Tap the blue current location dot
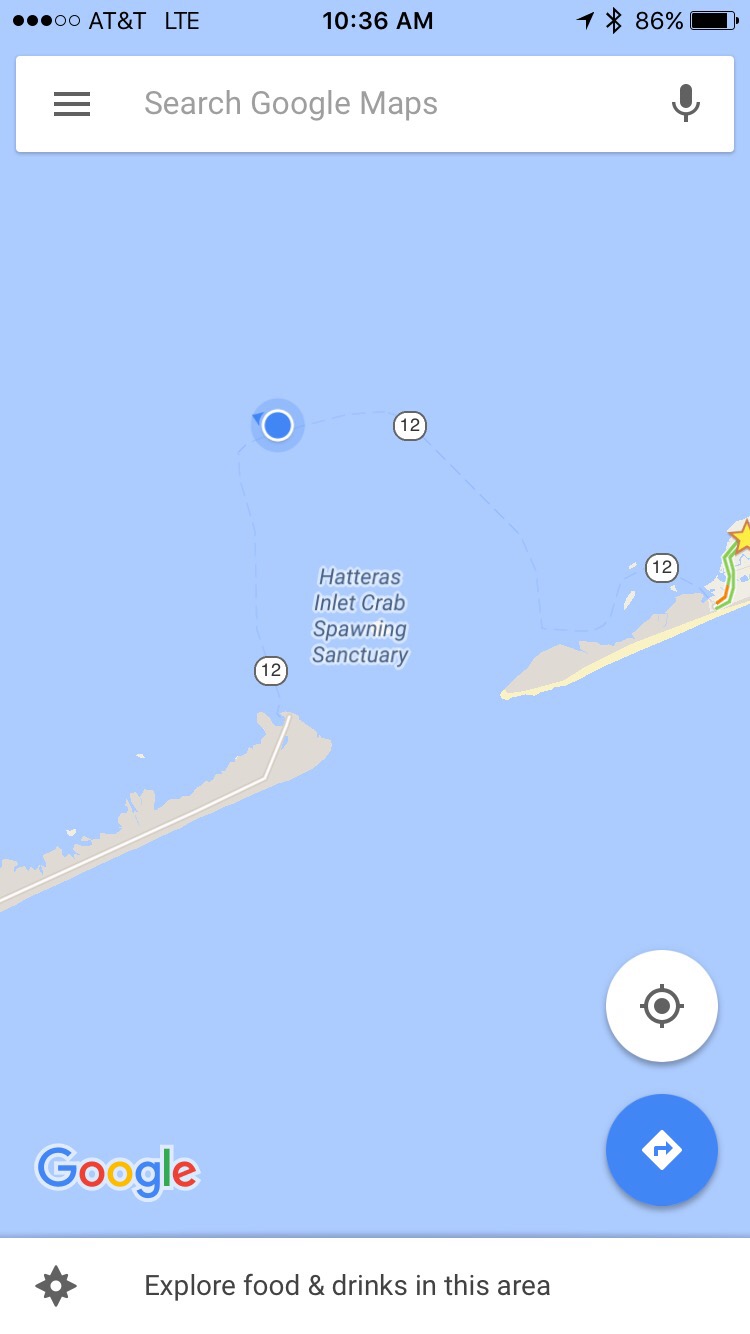This screenshot has width=750, height=1334. [277, 426]
